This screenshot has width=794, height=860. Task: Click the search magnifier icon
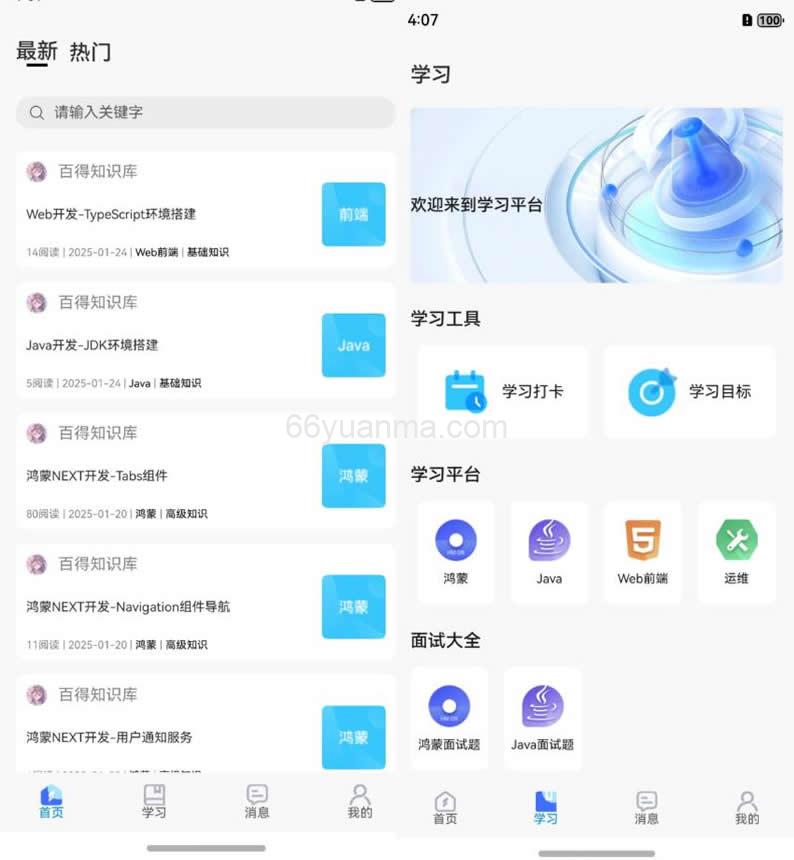coord(37,114)
